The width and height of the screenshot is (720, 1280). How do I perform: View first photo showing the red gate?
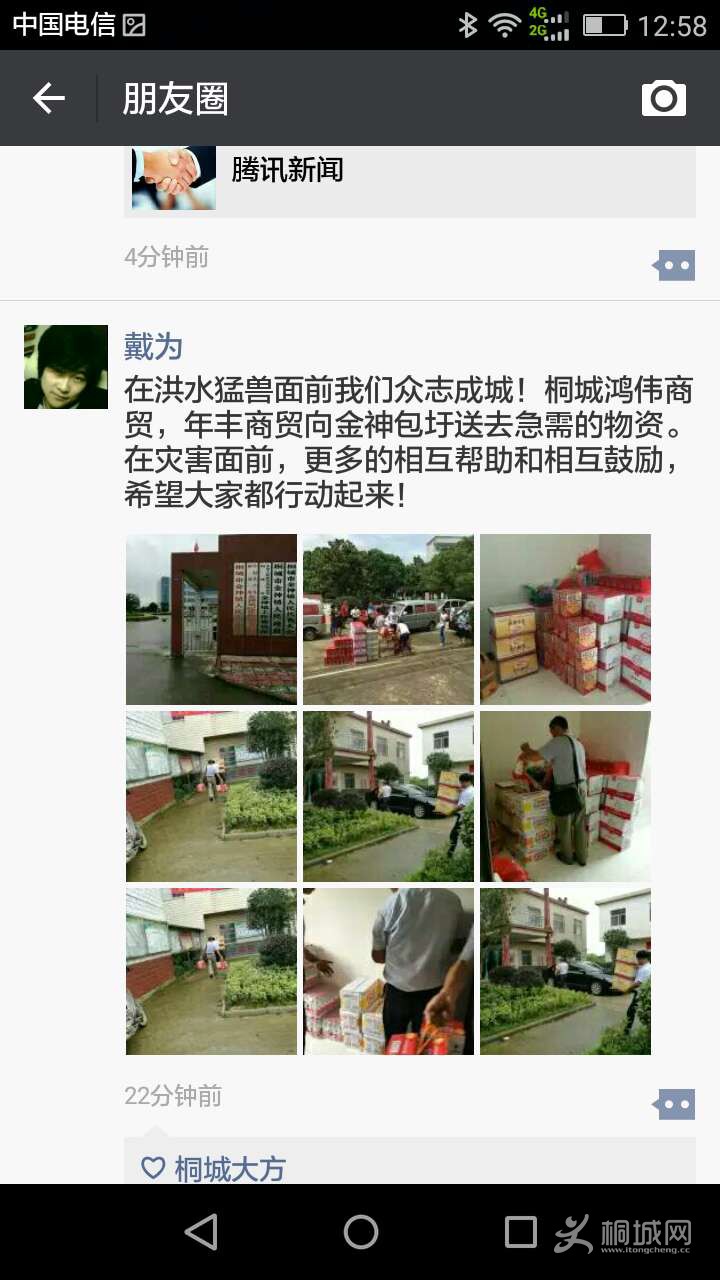click(x=211, y=619)
